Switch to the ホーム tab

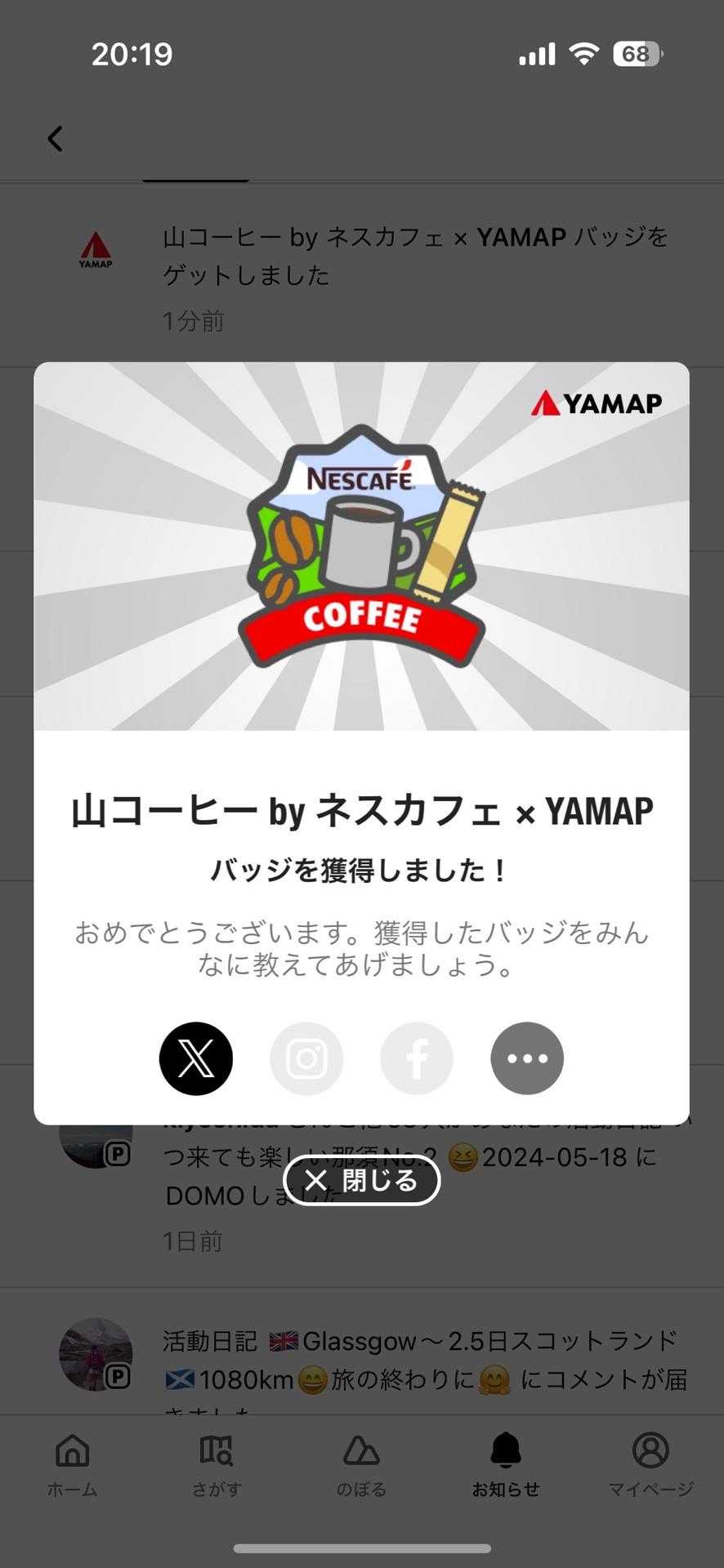[73, 1465]
